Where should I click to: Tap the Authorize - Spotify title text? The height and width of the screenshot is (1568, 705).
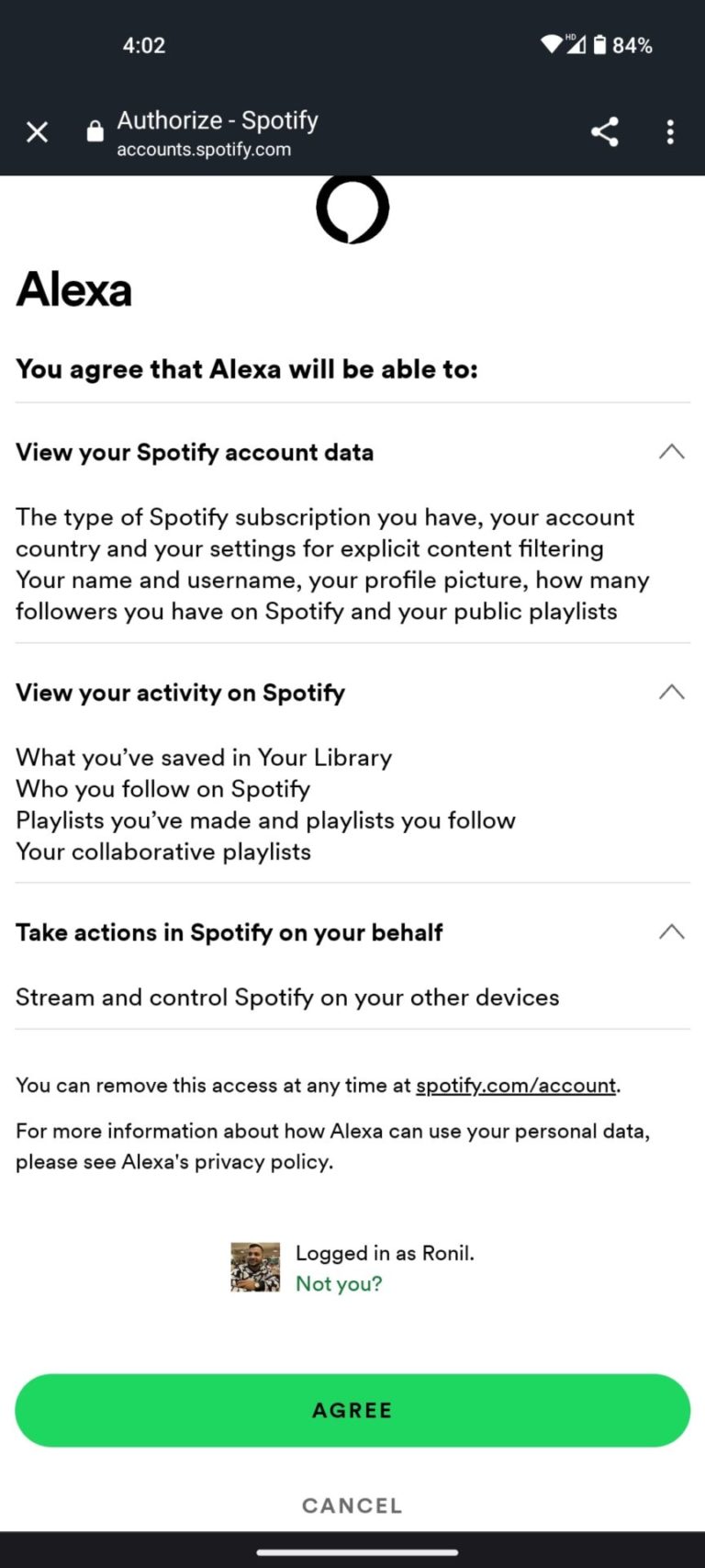coord(217,120)
